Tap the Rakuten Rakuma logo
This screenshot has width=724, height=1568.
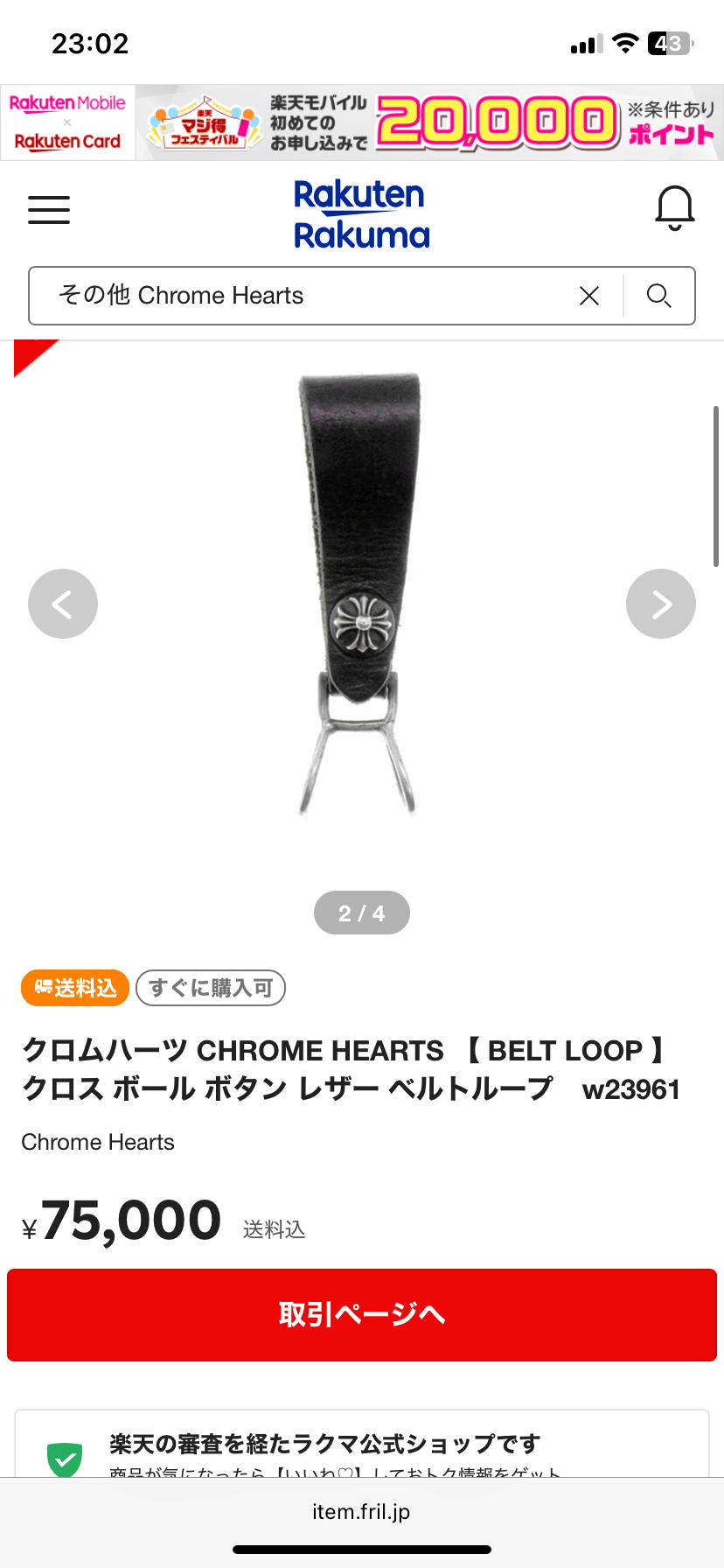361,214
